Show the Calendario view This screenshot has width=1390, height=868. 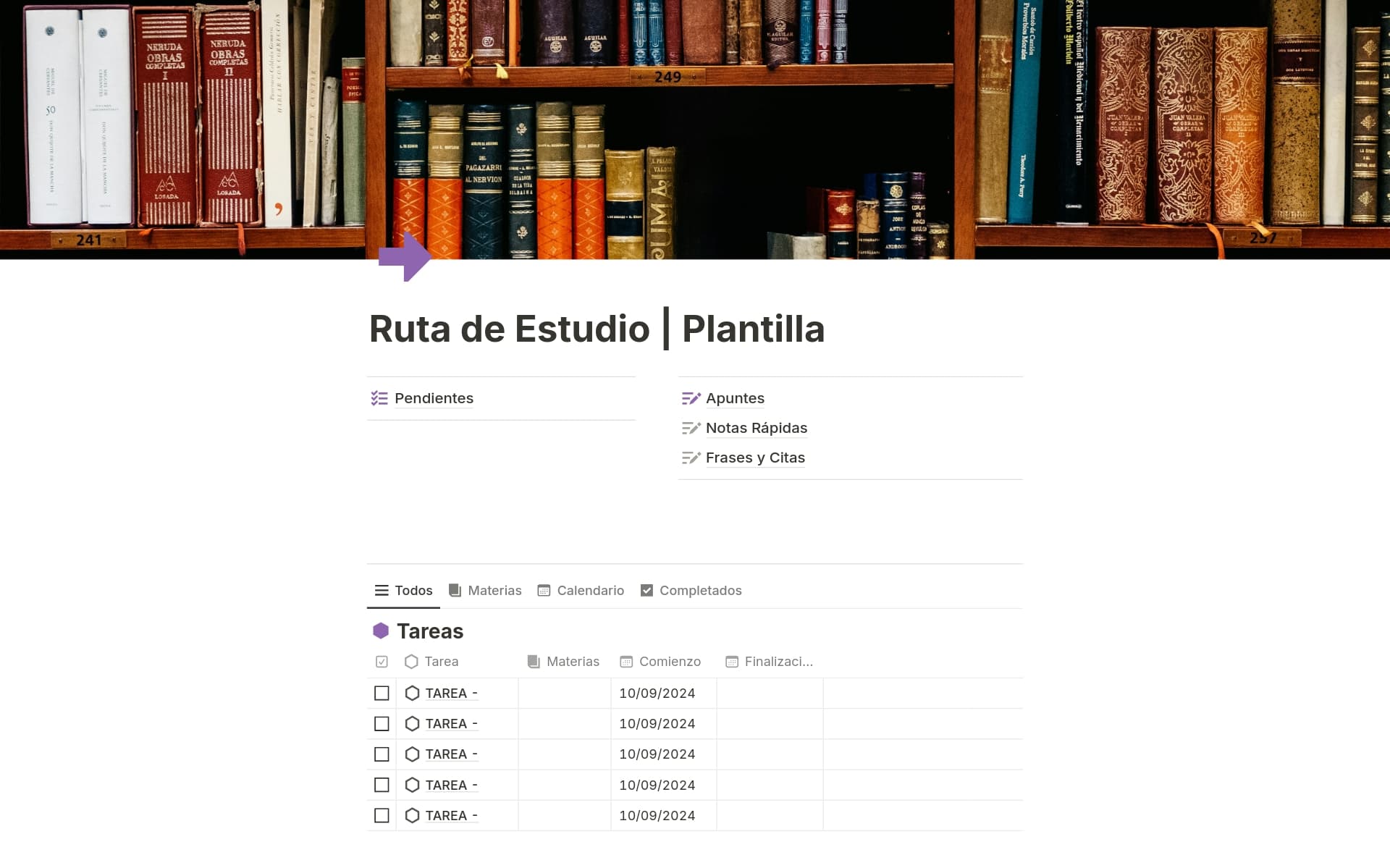point(581,591)
